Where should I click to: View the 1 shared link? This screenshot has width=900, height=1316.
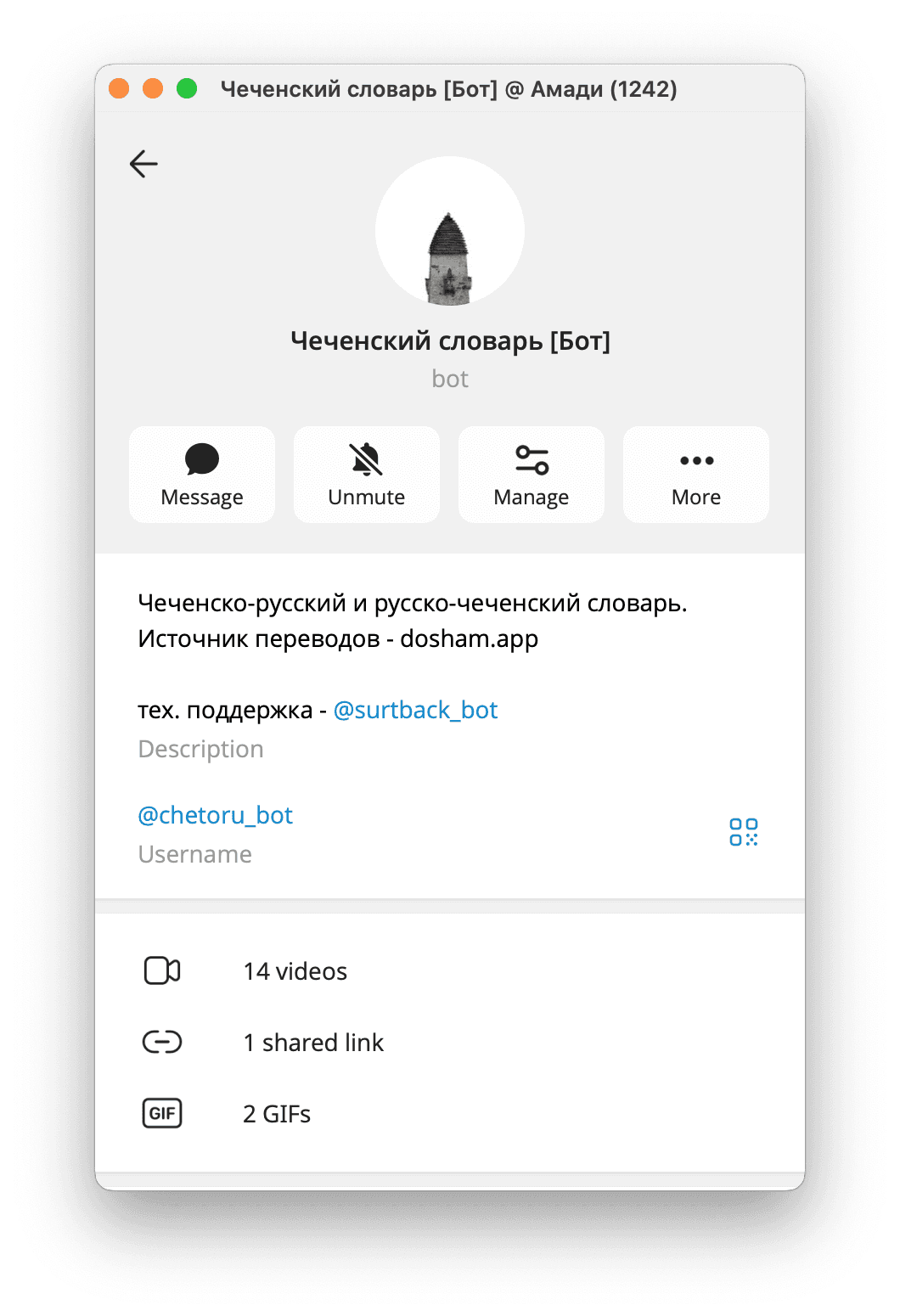[x=312, y=1043]
